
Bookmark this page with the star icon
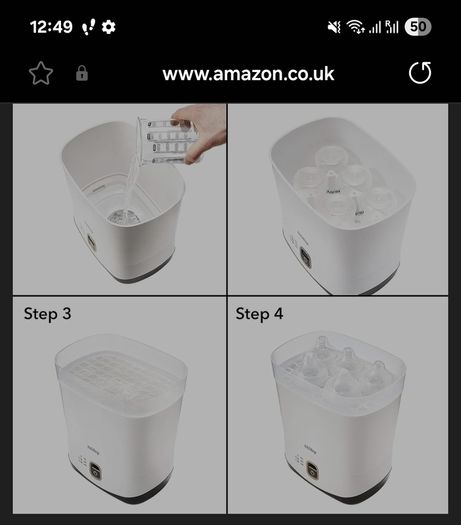(x=41, y=73)
